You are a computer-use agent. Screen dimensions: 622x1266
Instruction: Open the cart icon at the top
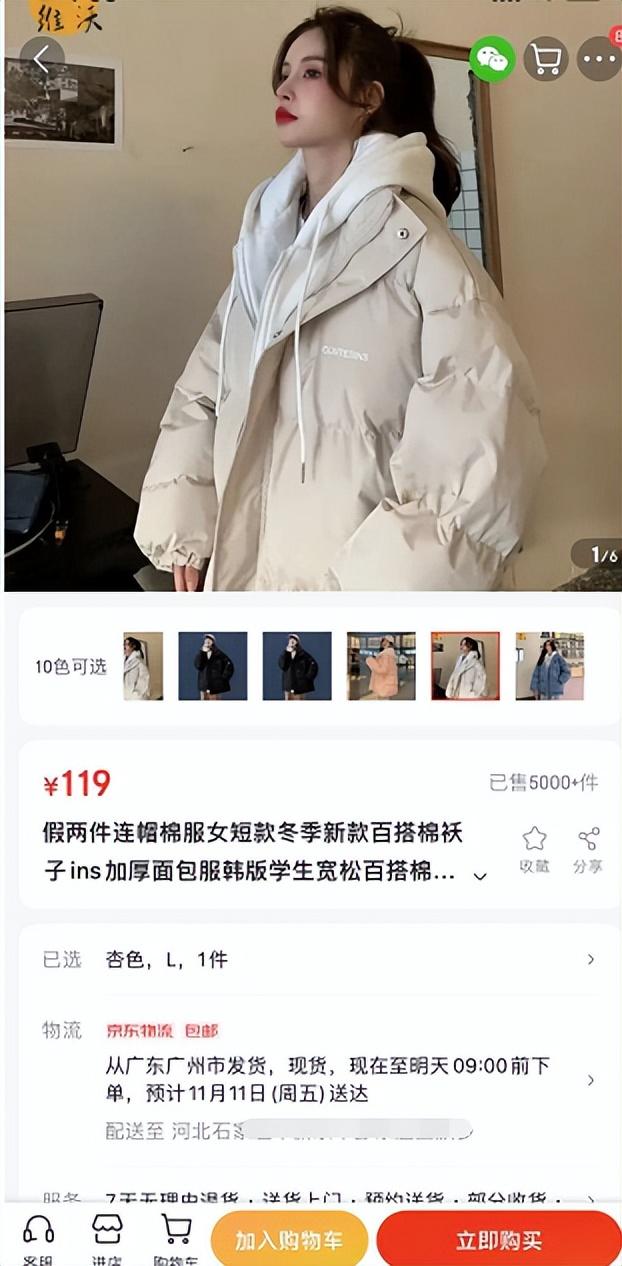coord(546,60)
